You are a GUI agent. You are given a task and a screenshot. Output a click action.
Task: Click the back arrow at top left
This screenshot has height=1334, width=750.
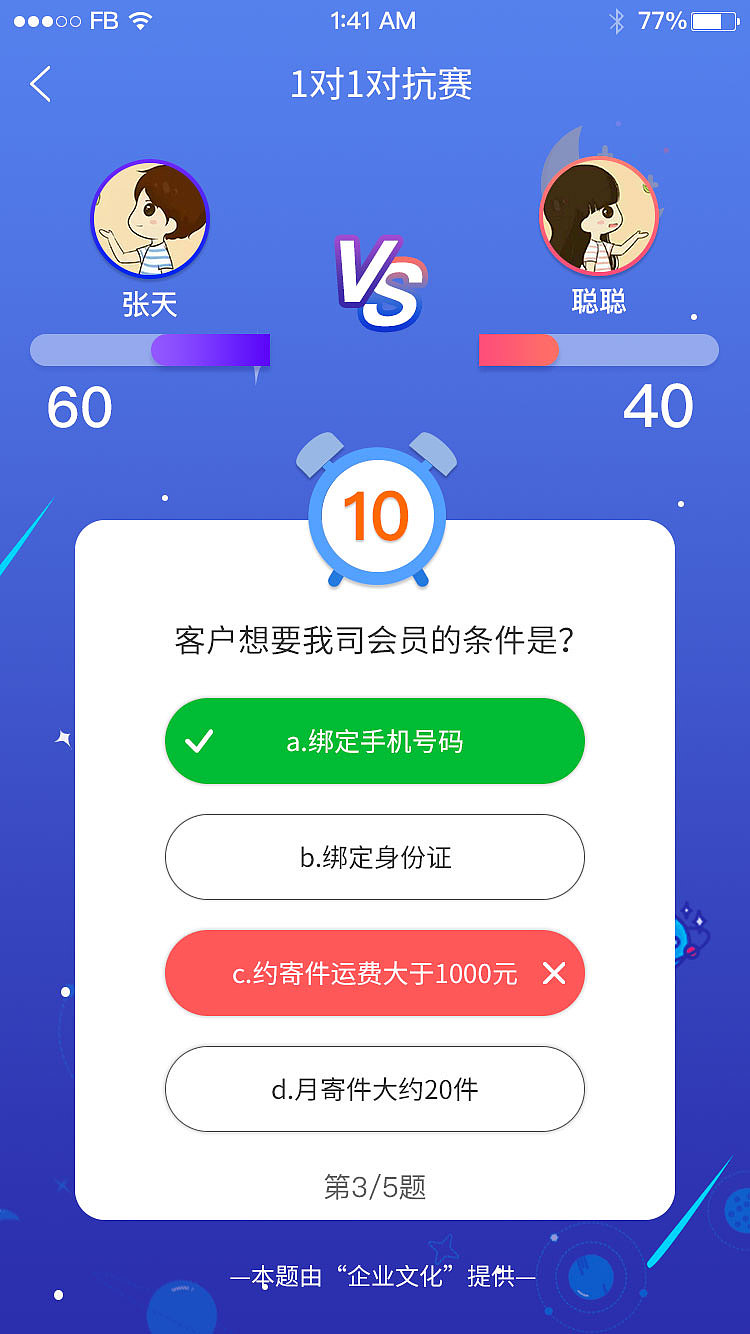coord(40,85)
